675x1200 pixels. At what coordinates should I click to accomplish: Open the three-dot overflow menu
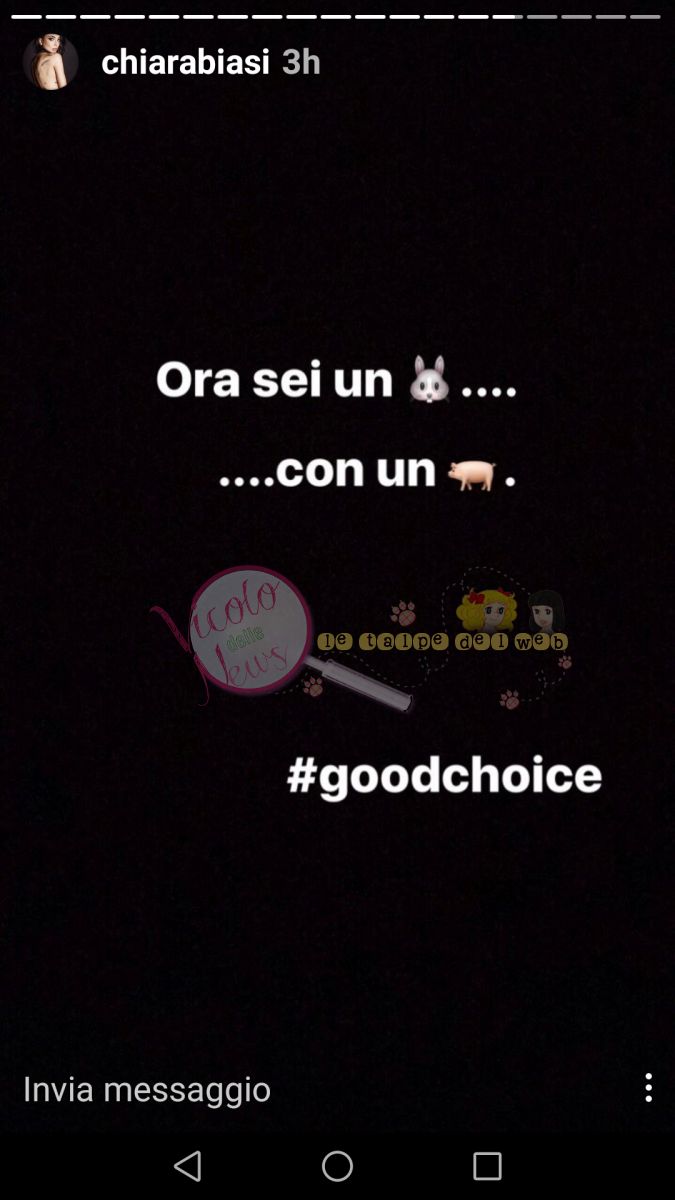tap(648, 1088)
